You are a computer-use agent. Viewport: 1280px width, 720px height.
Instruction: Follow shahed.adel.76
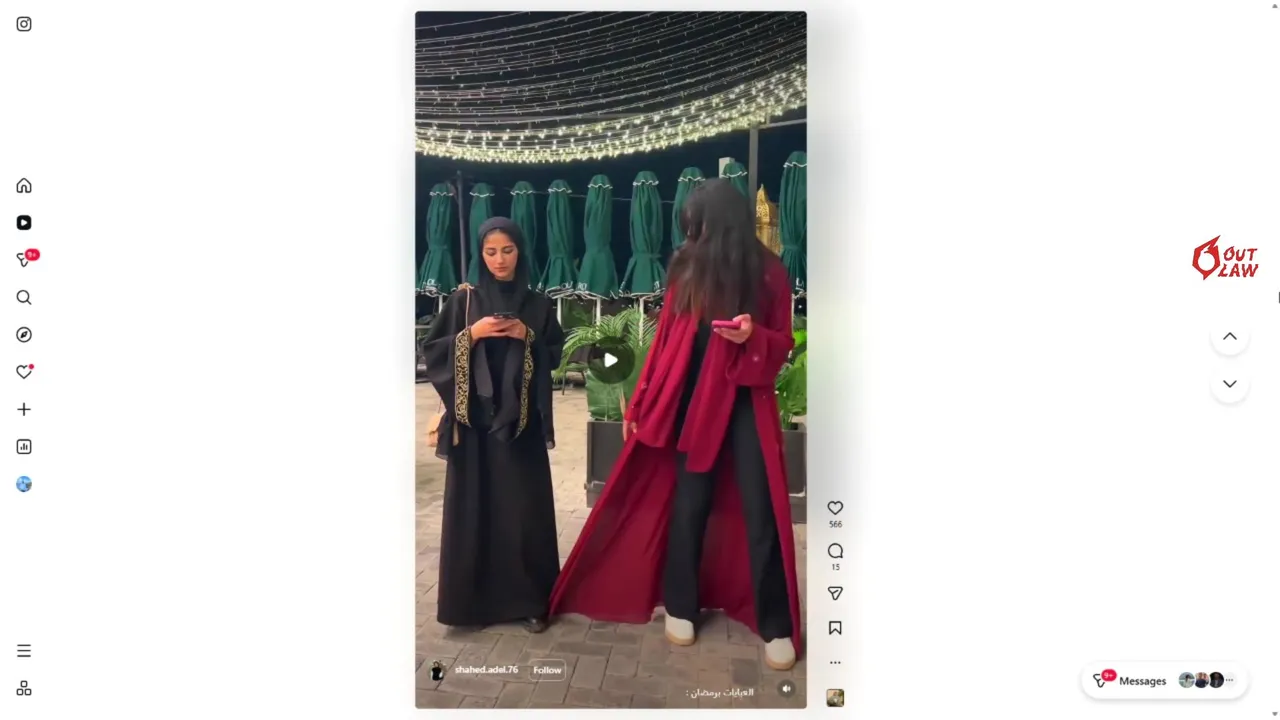(x=547, y=670)
